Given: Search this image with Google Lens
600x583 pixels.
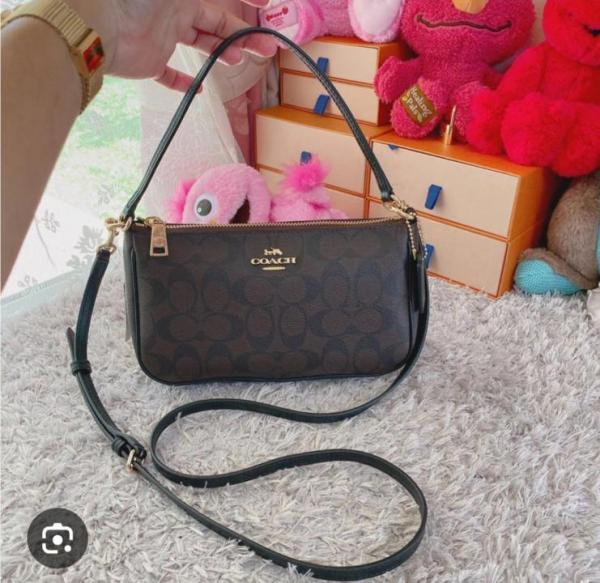Looking at the screenshot, I should [x=57, y=538].
